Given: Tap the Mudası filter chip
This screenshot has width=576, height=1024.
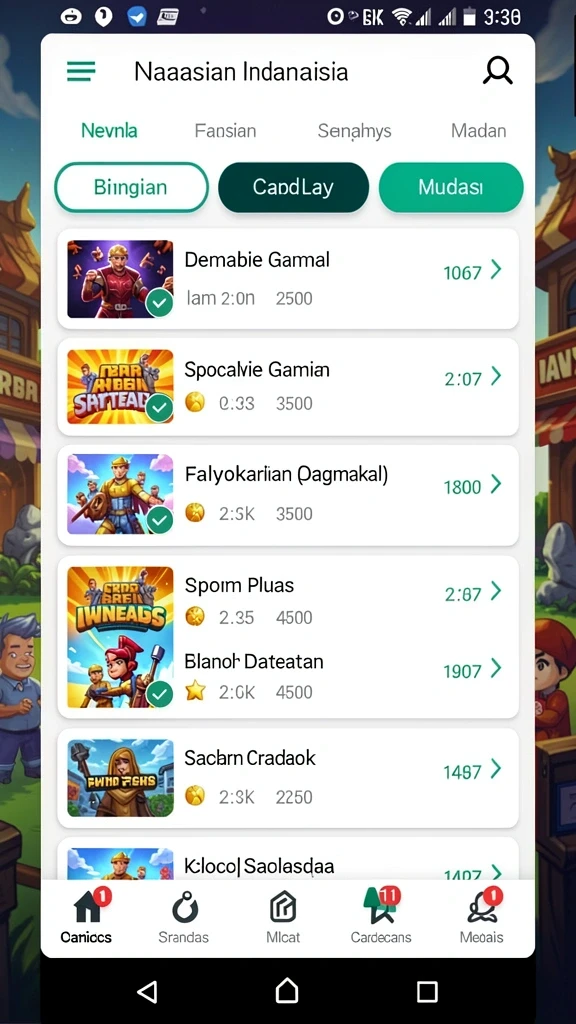Looking at the screenshot, I should point(451,187).
